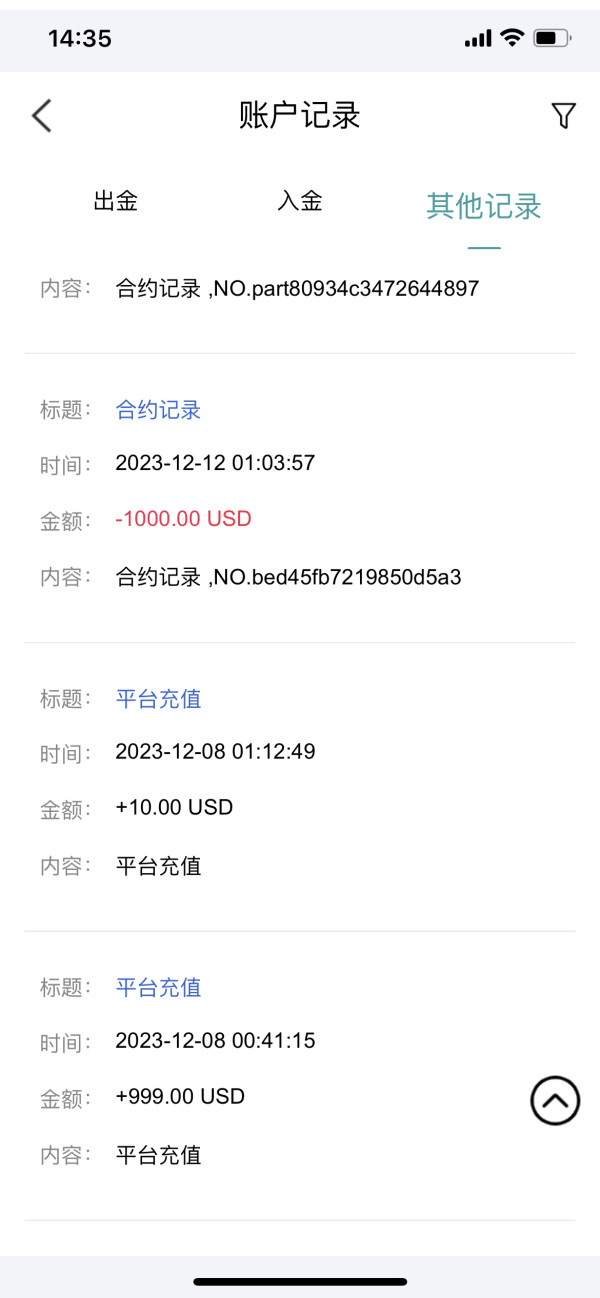Screen dimensions: 600x1298
Task: Open the filter funnel icon
Action: (563, 116)
